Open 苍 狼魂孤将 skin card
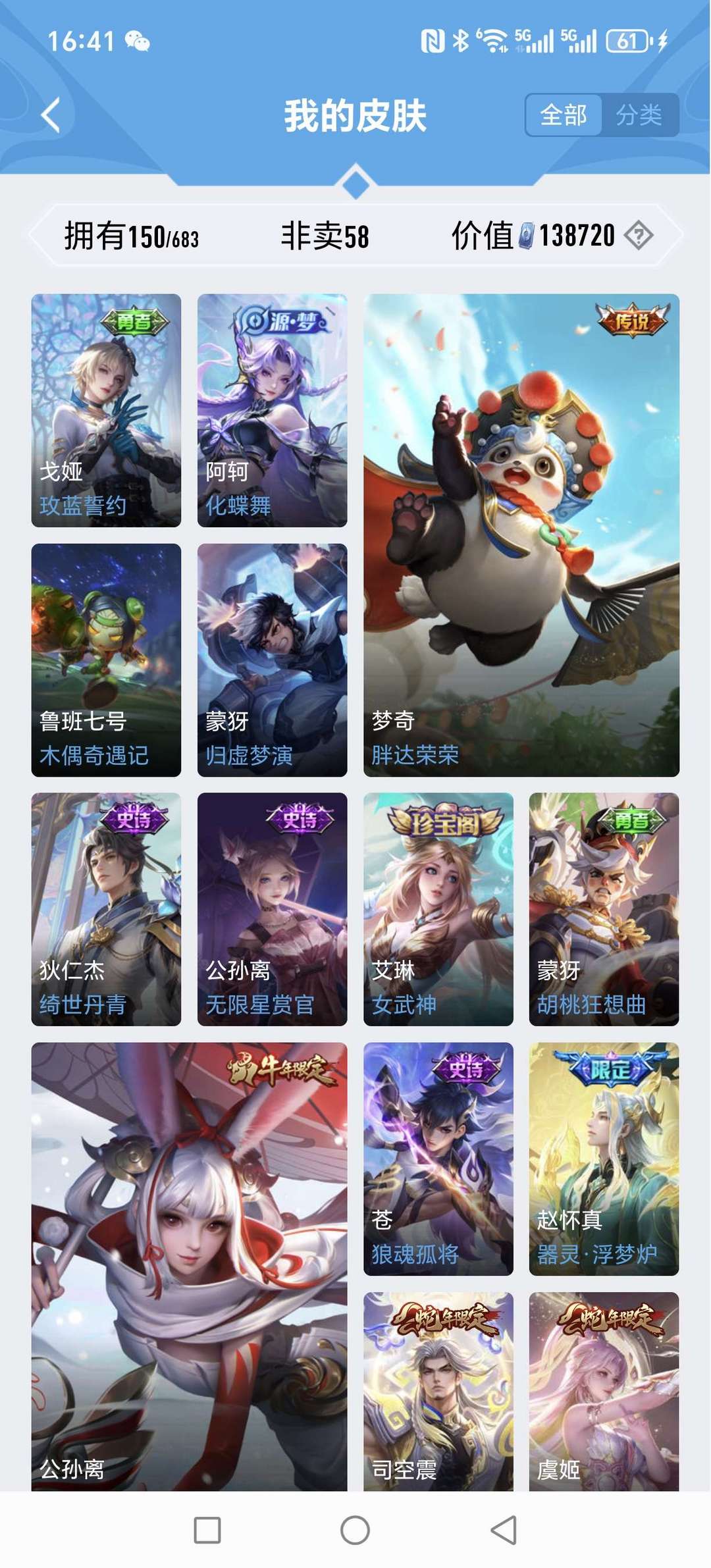The width and height of the screenshot is (711, 1568). pyautogui.click(x=438, y=1158)
